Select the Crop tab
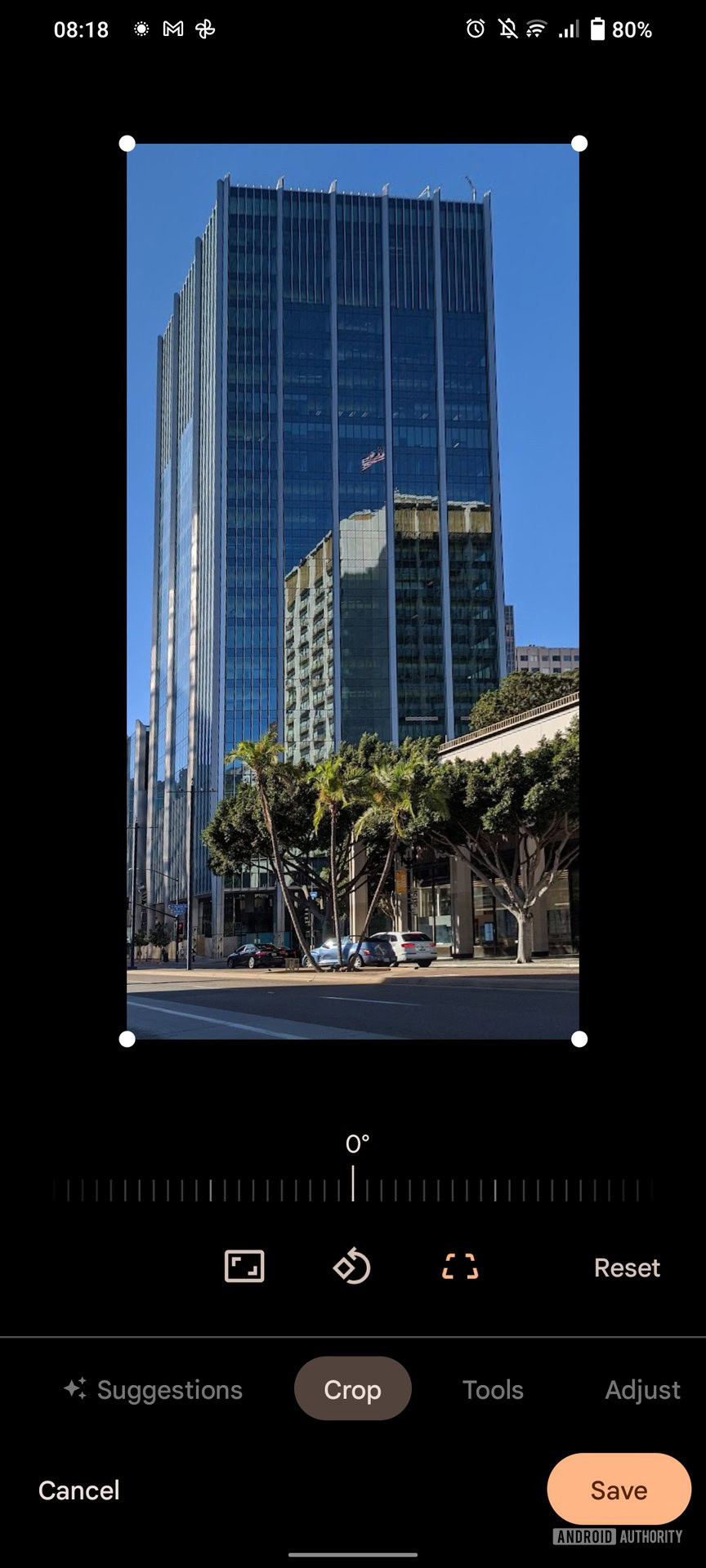Image resolution: width=706 pixels, height=1568 pixels. (352, 1389)
